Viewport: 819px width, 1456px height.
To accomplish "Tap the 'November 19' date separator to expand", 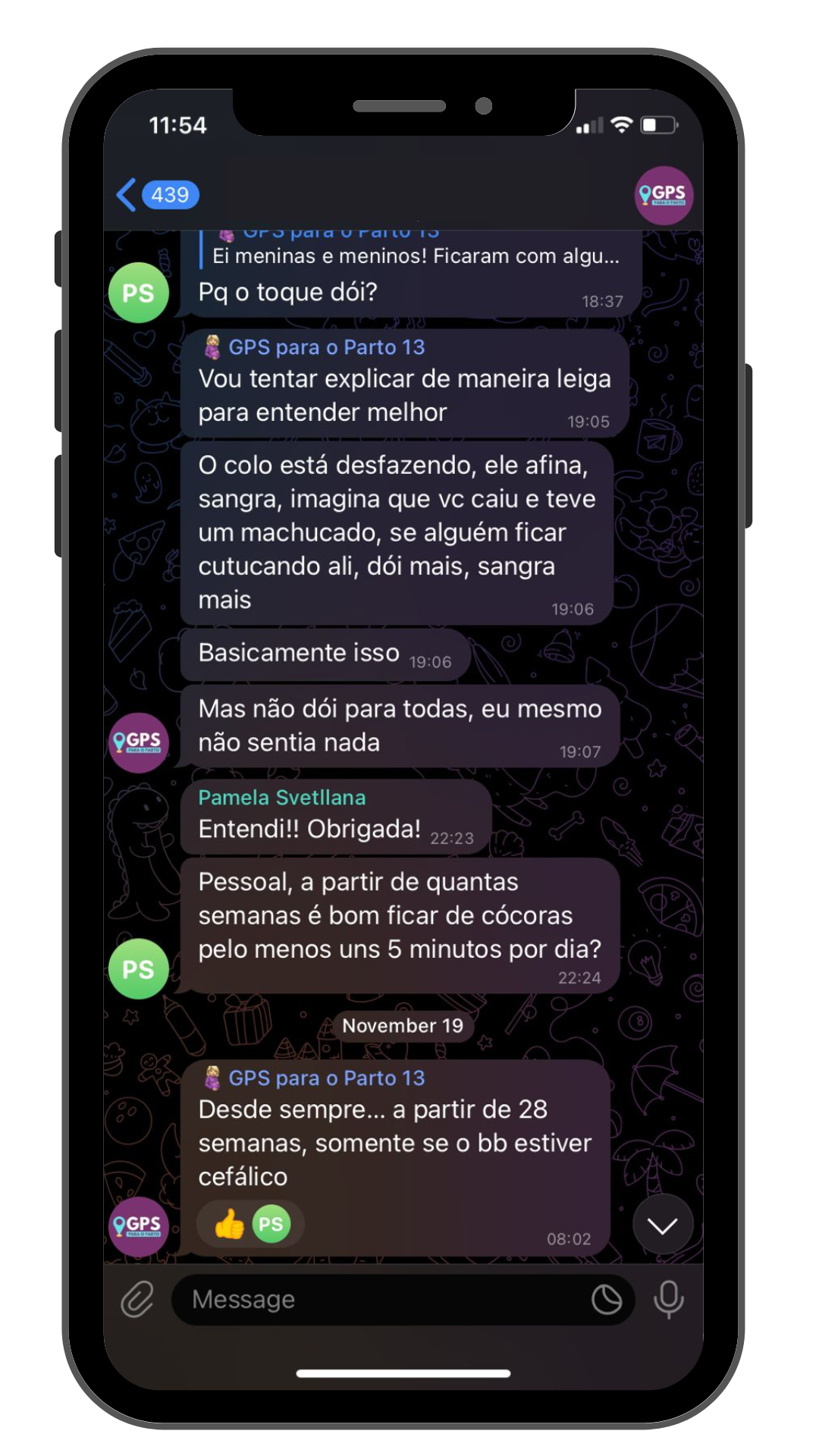I will [x=403, y=1025].
